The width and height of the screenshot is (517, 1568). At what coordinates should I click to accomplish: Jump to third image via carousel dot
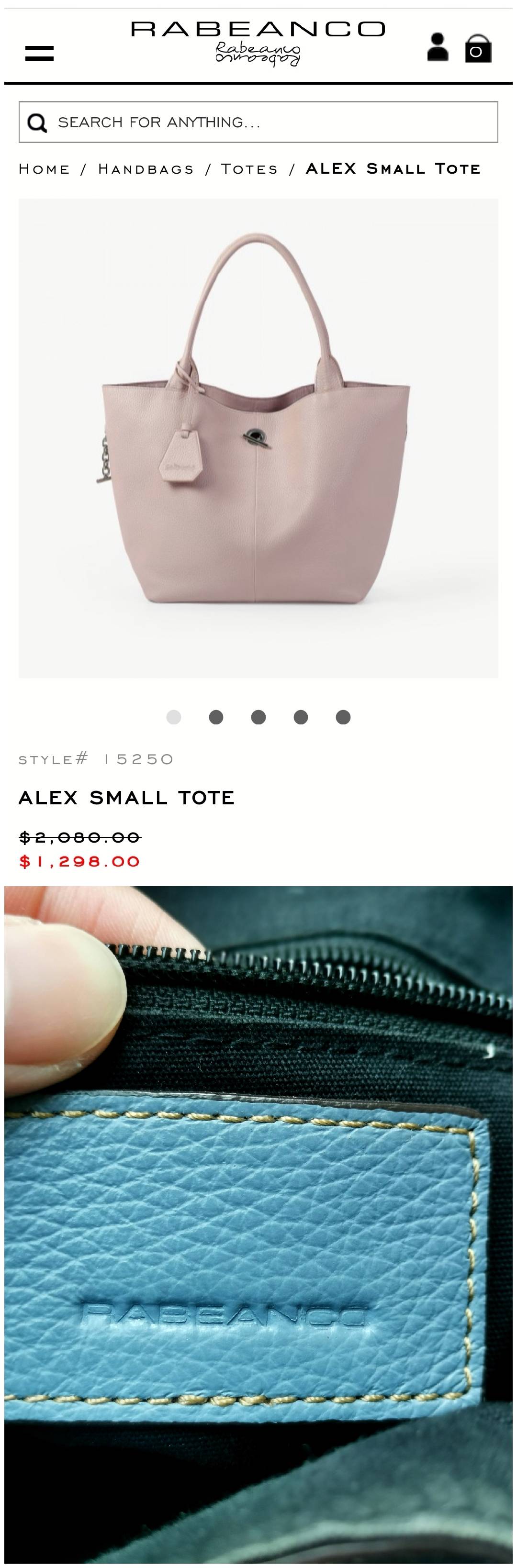tap(258, 717)
